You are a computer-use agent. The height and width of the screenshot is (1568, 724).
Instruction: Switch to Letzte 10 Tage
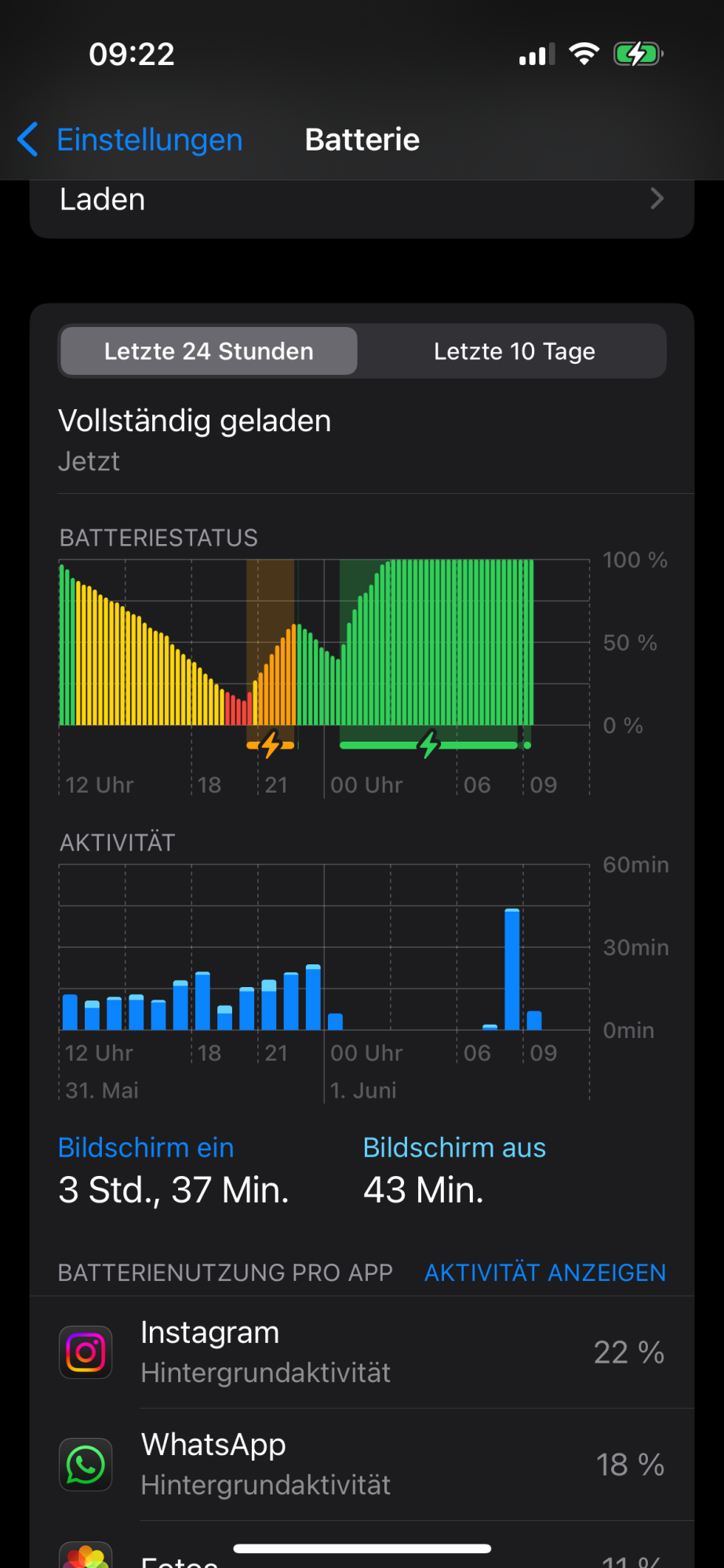click(x=514, y=351)
